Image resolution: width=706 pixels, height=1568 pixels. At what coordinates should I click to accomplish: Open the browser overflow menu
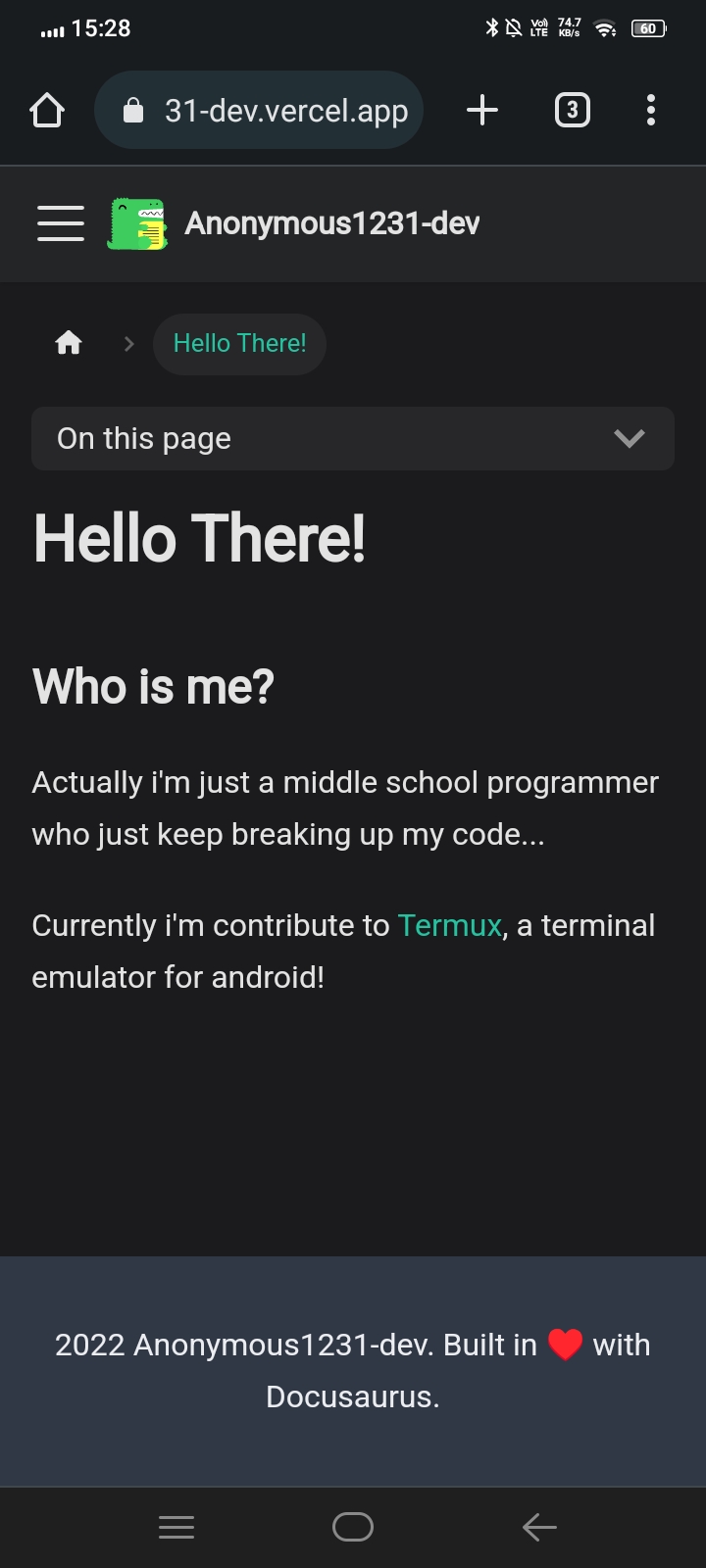650,110
